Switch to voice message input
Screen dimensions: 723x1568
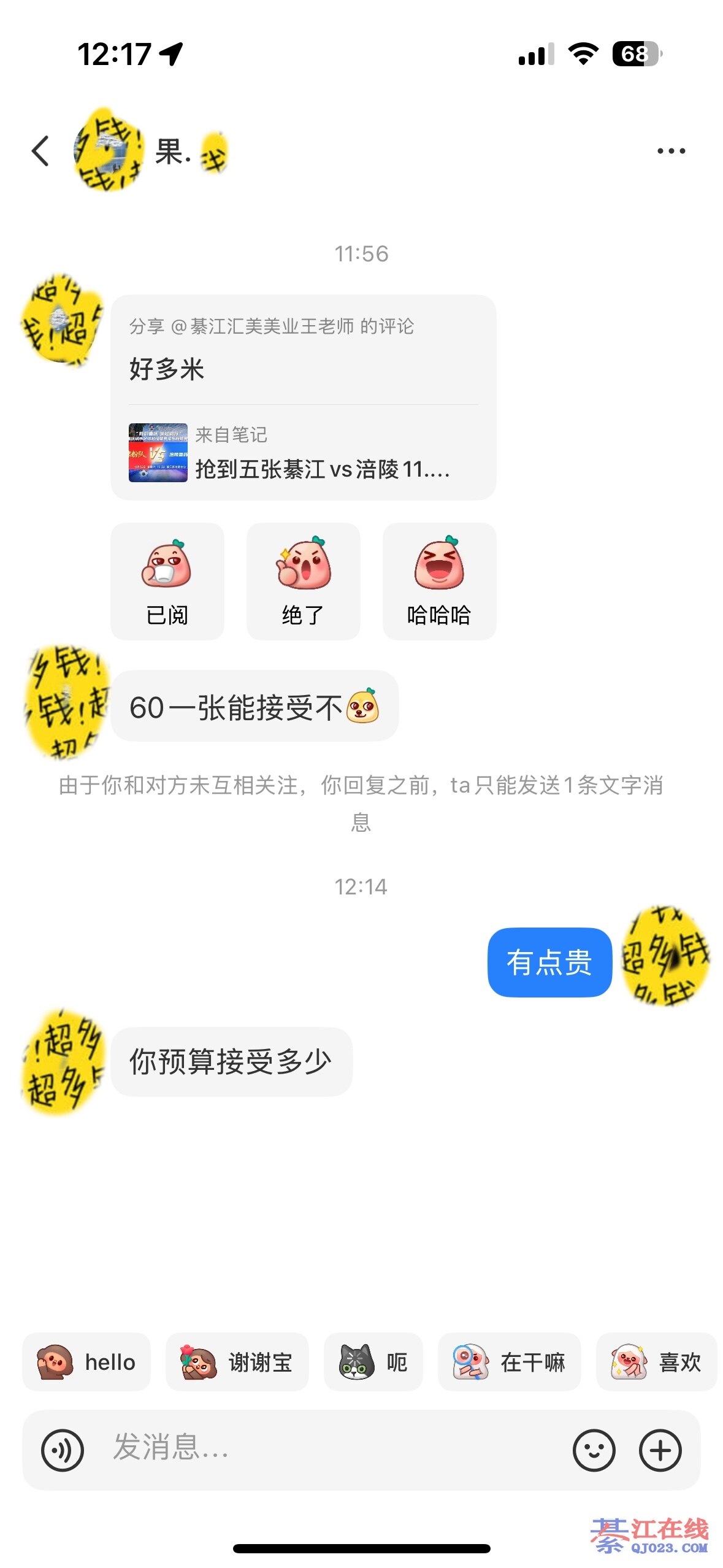tap(63, 1450)
